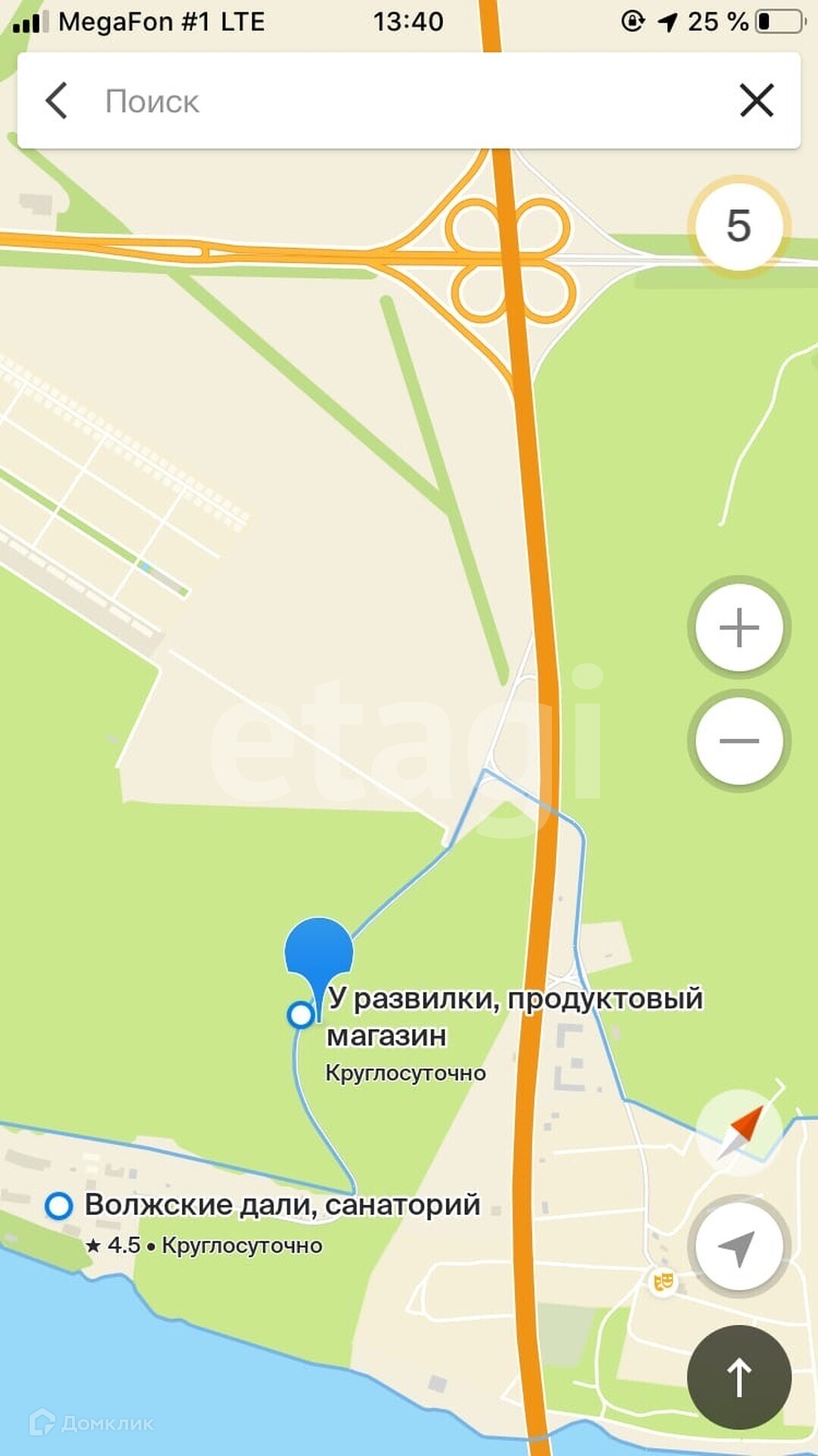Zoom in with the plus button

738,628
